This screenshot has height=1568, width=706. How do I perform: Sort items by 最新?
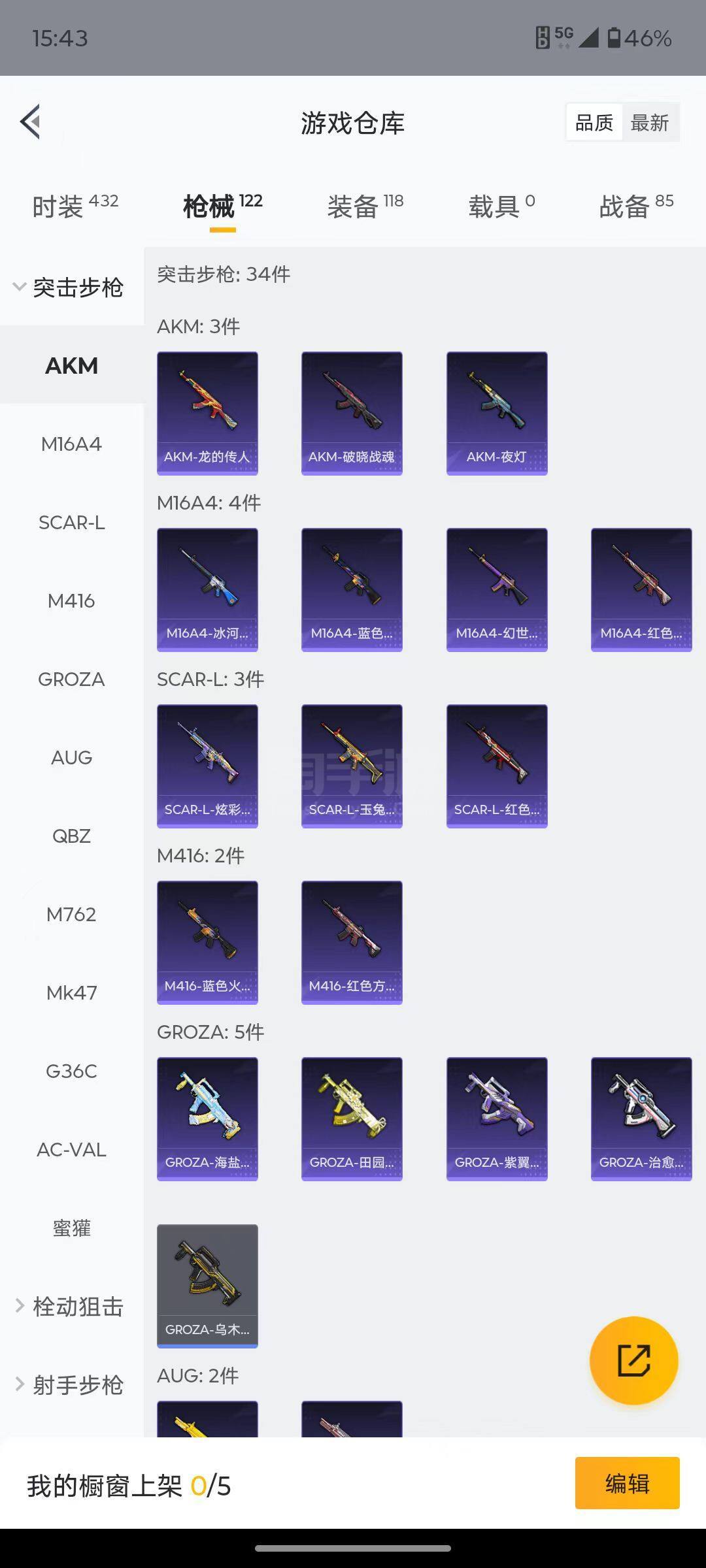(649, 122)
